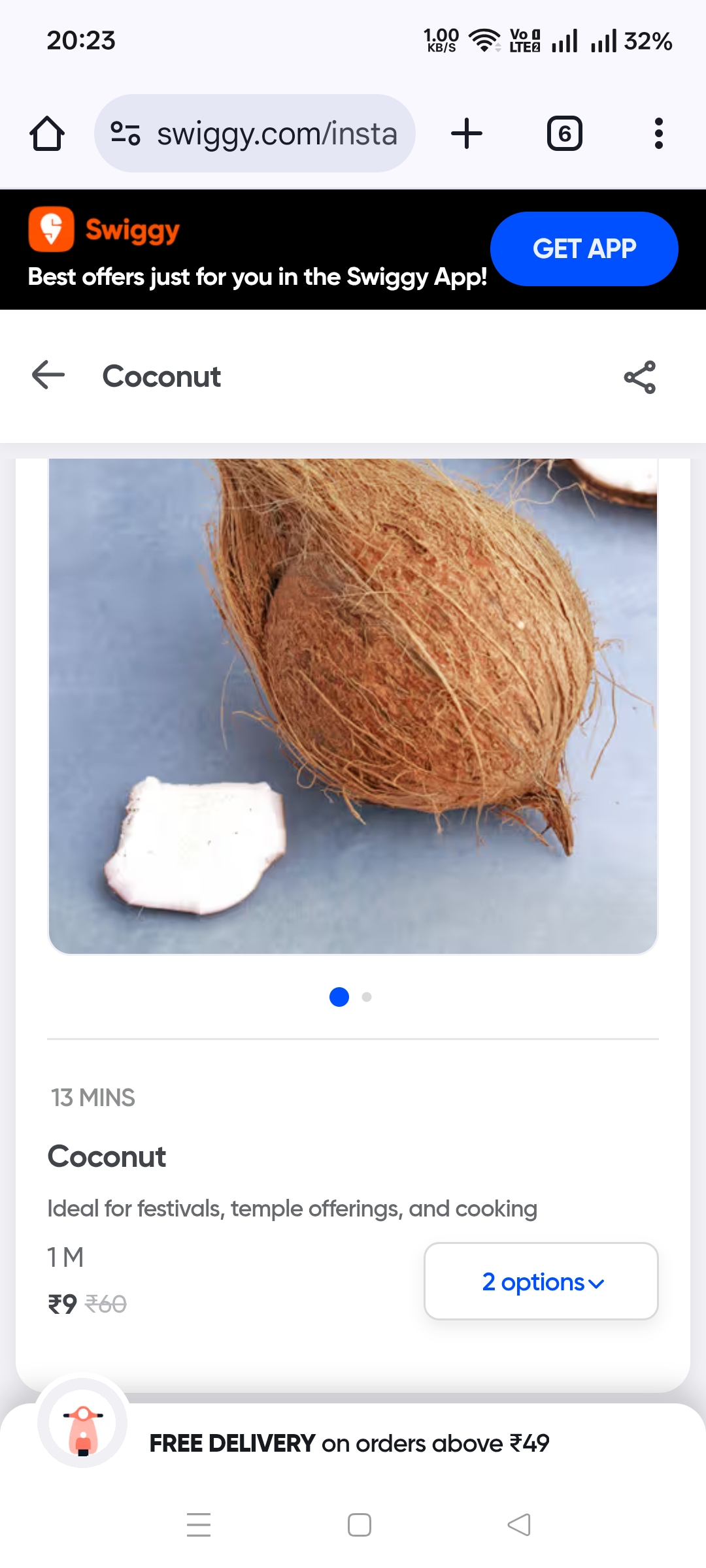The height and width of the screenshot is (1568, 706).
Task: Select the active first carousel dot
Action: click(339, 997)
